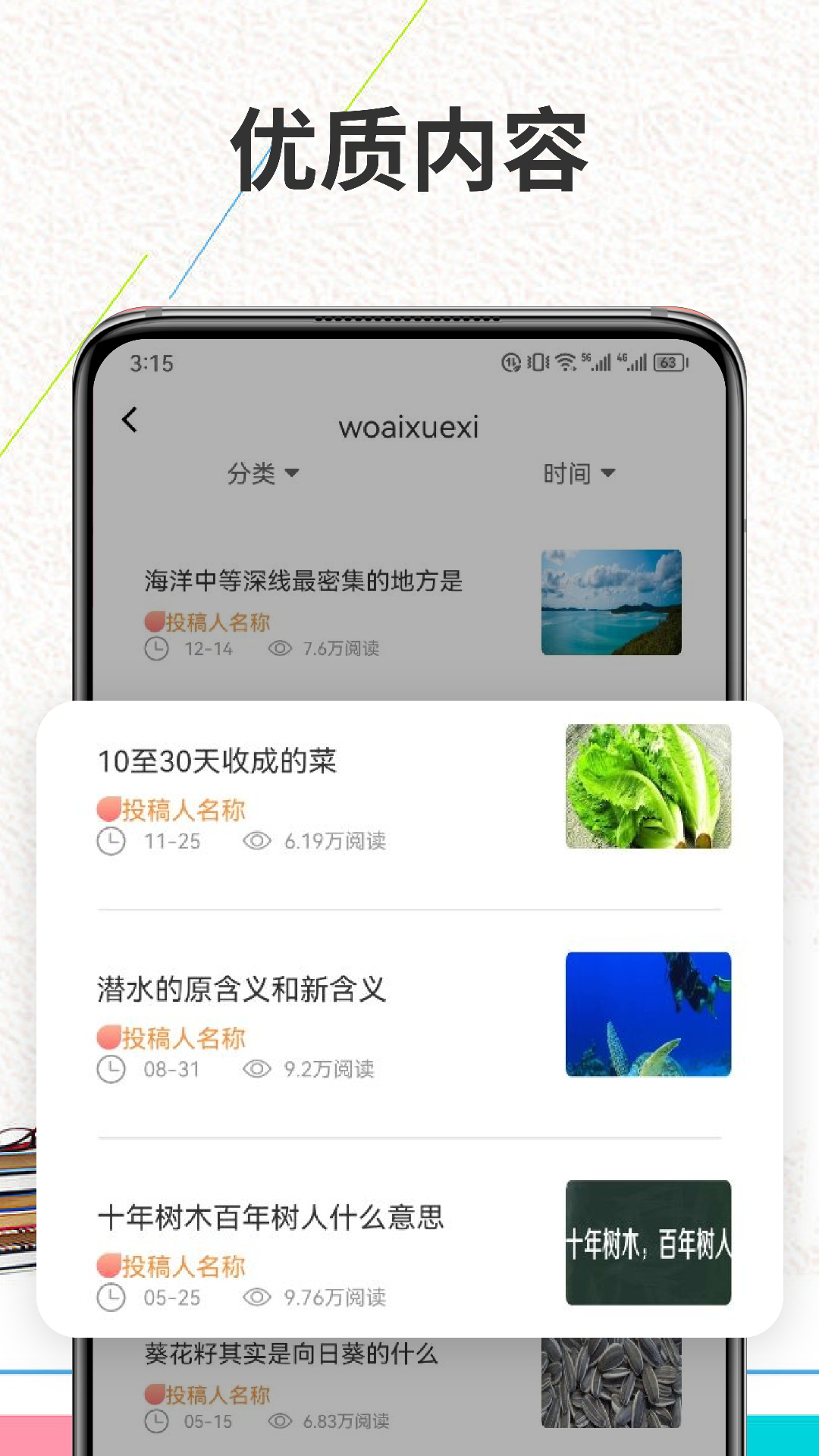The height and width of the screenshot is (1456, 819).
Task: Tap the back arrow to exit woaixuexi
Action: [130, 419]
